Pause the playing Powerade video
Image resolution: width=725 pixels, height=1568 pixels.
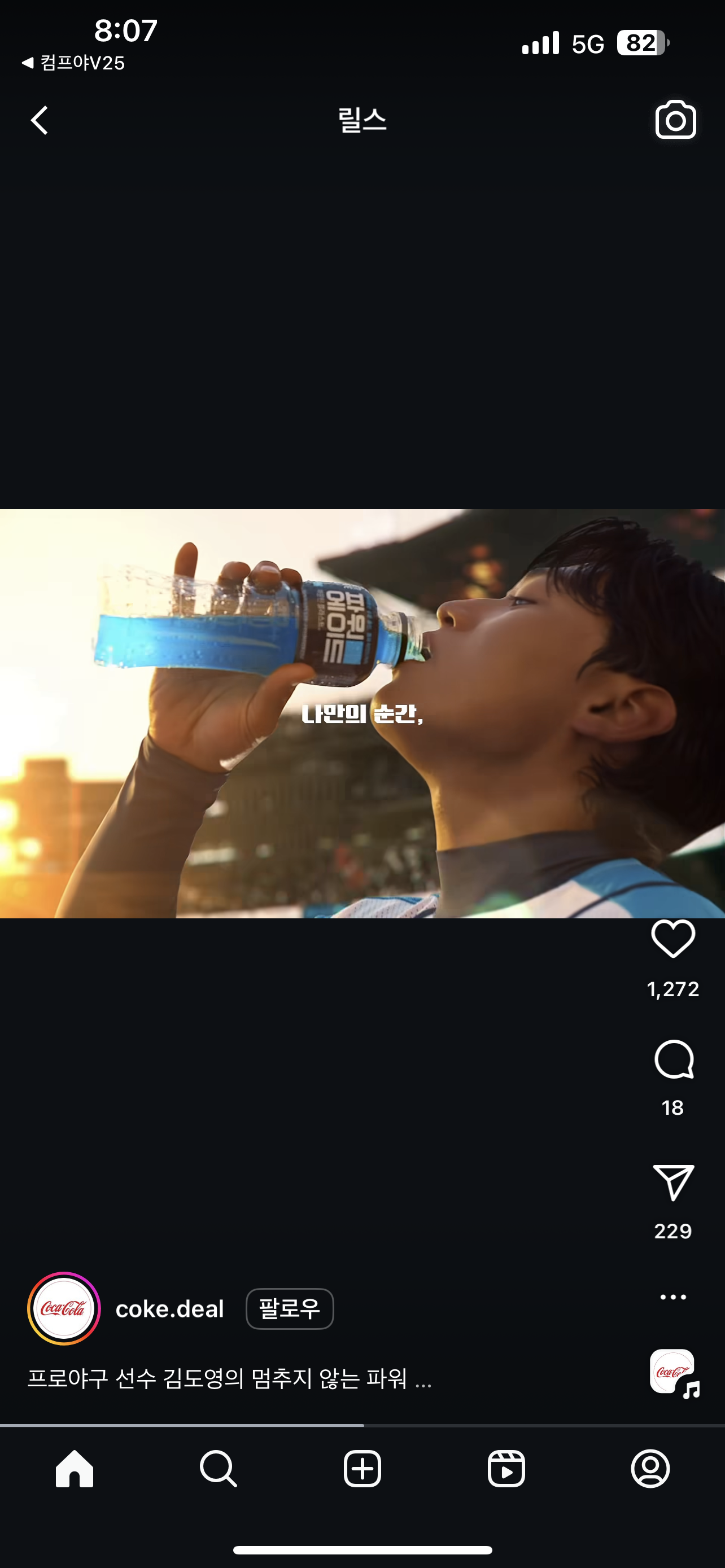click(x=362, y=713)
